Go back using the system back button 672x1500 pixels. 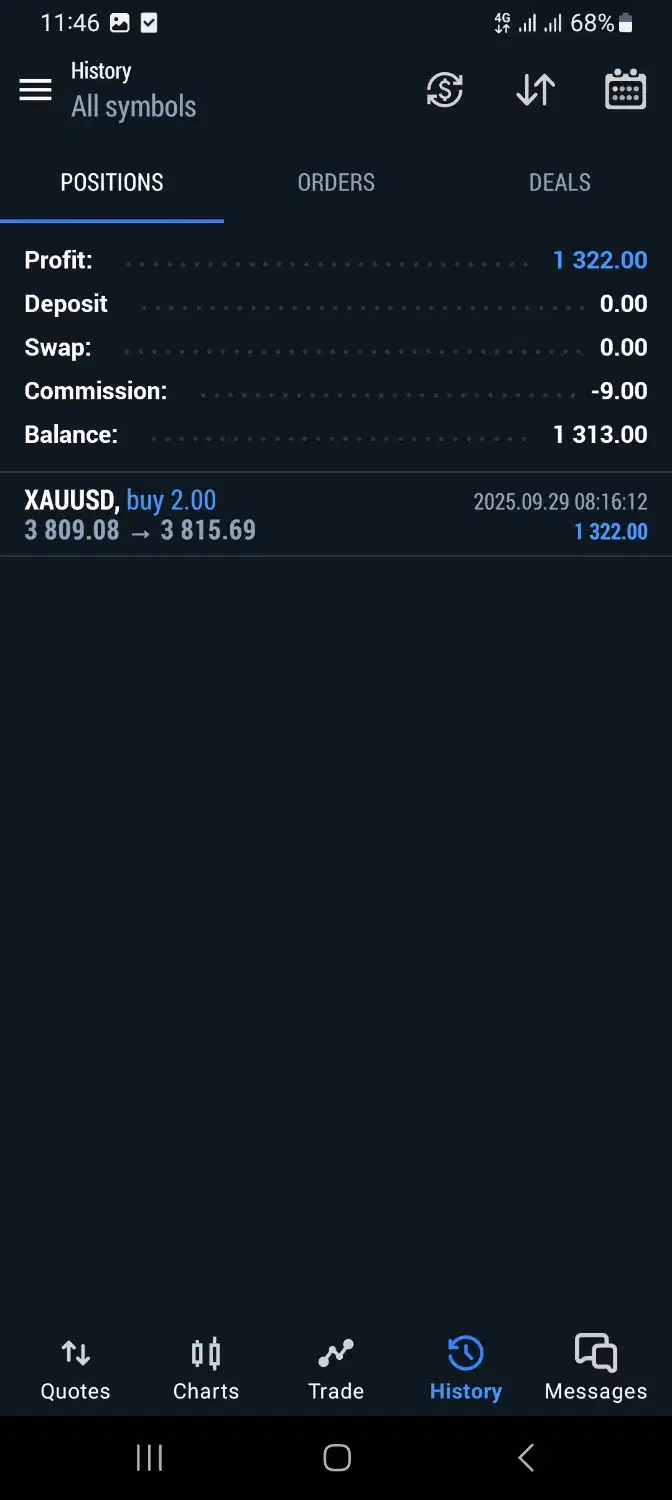coord(526,1458)
